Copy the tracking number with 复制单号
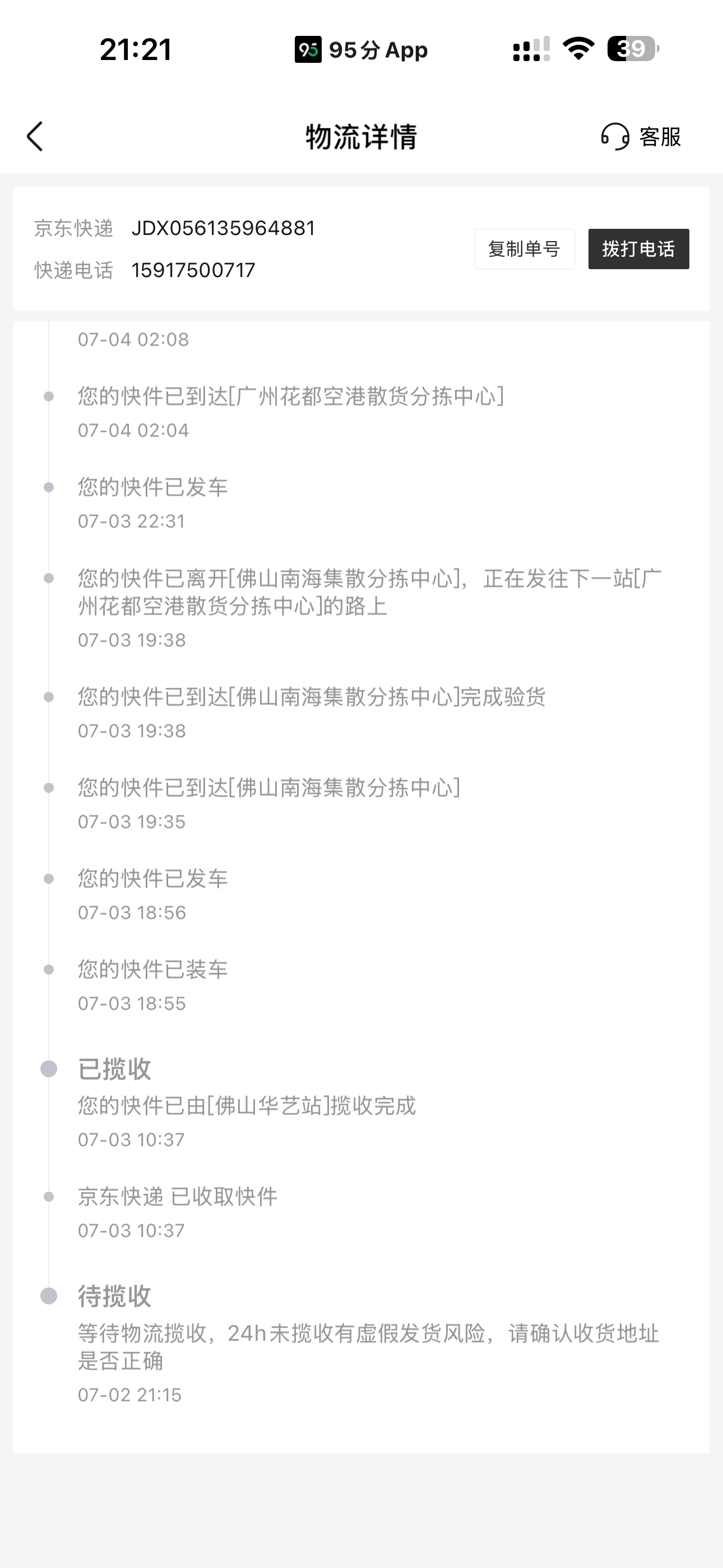 pos(524,249)
